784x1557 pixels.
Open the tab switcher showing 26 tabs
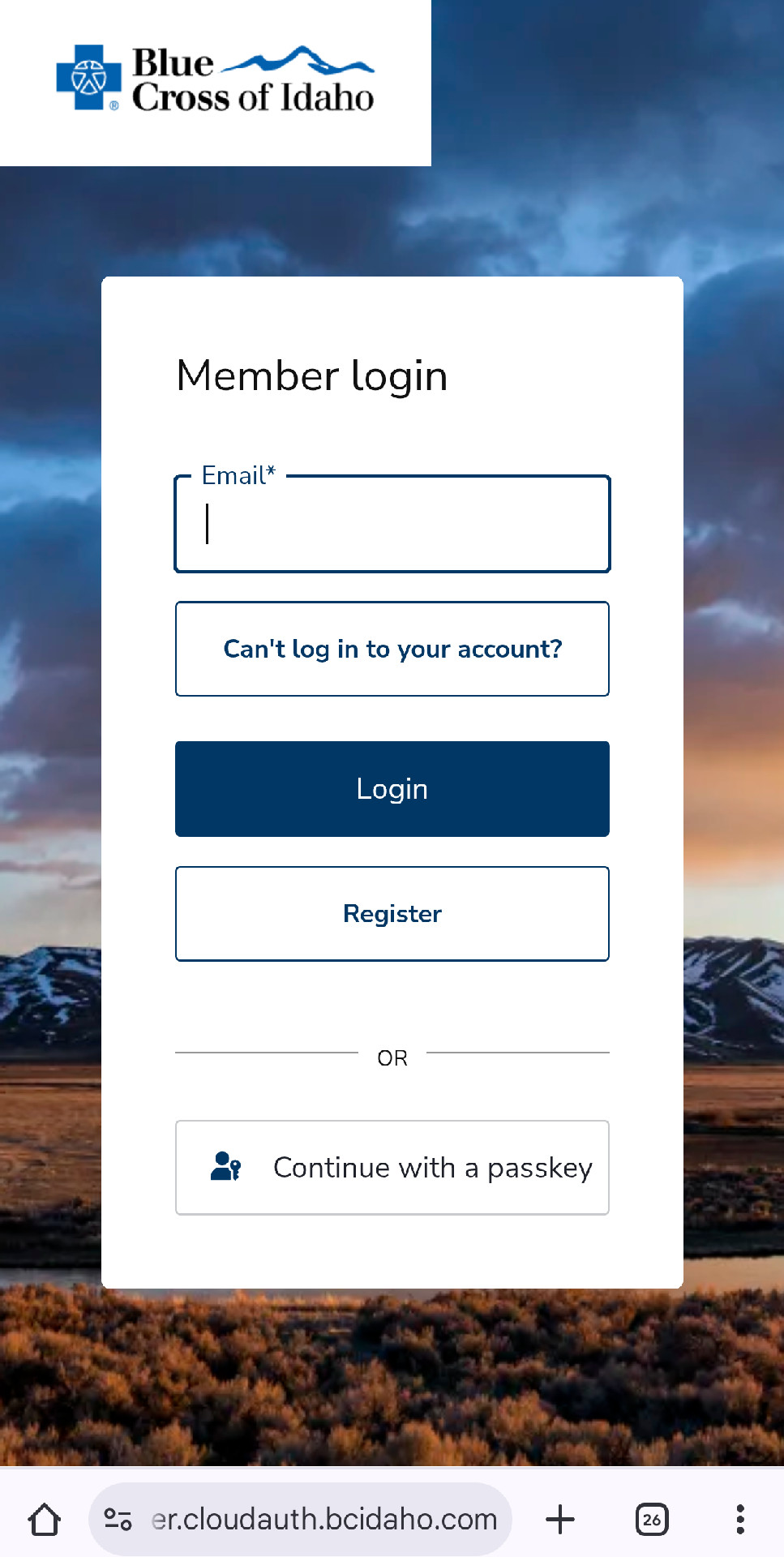(652, 1520)
